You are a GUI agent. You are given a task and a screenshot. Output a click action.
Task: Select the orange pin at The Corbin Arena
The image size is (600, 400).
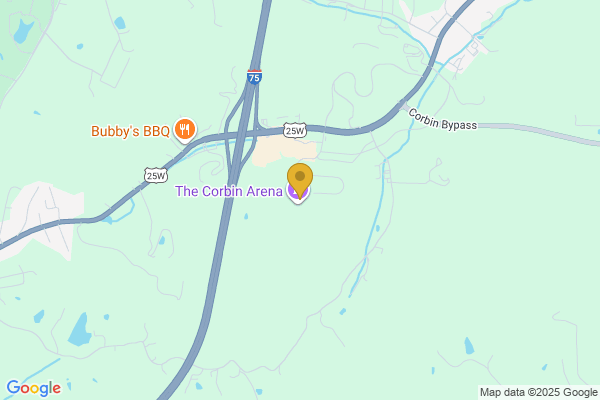pyautogui.click(x=299, y=179)
